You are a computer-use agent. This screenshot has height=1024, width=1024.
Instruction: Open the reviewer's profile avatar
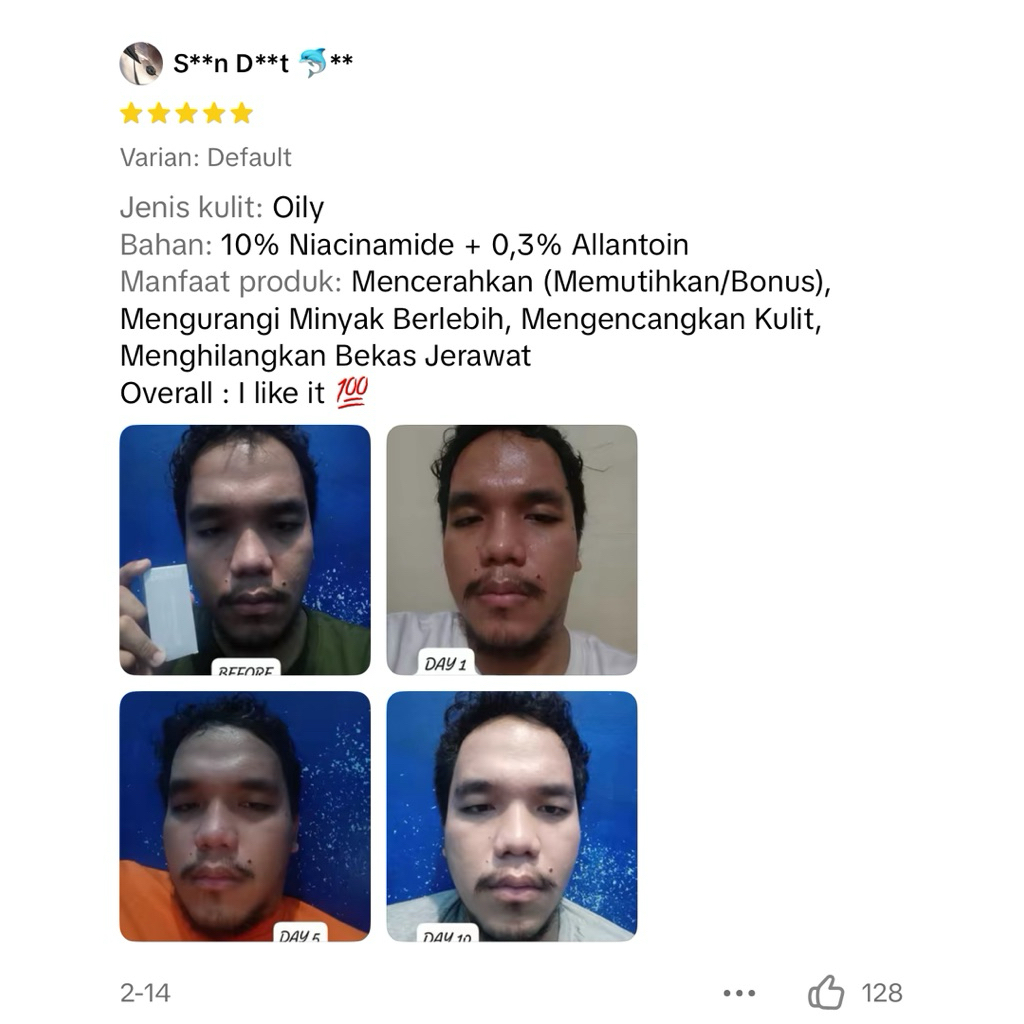[x=141, y=64]
